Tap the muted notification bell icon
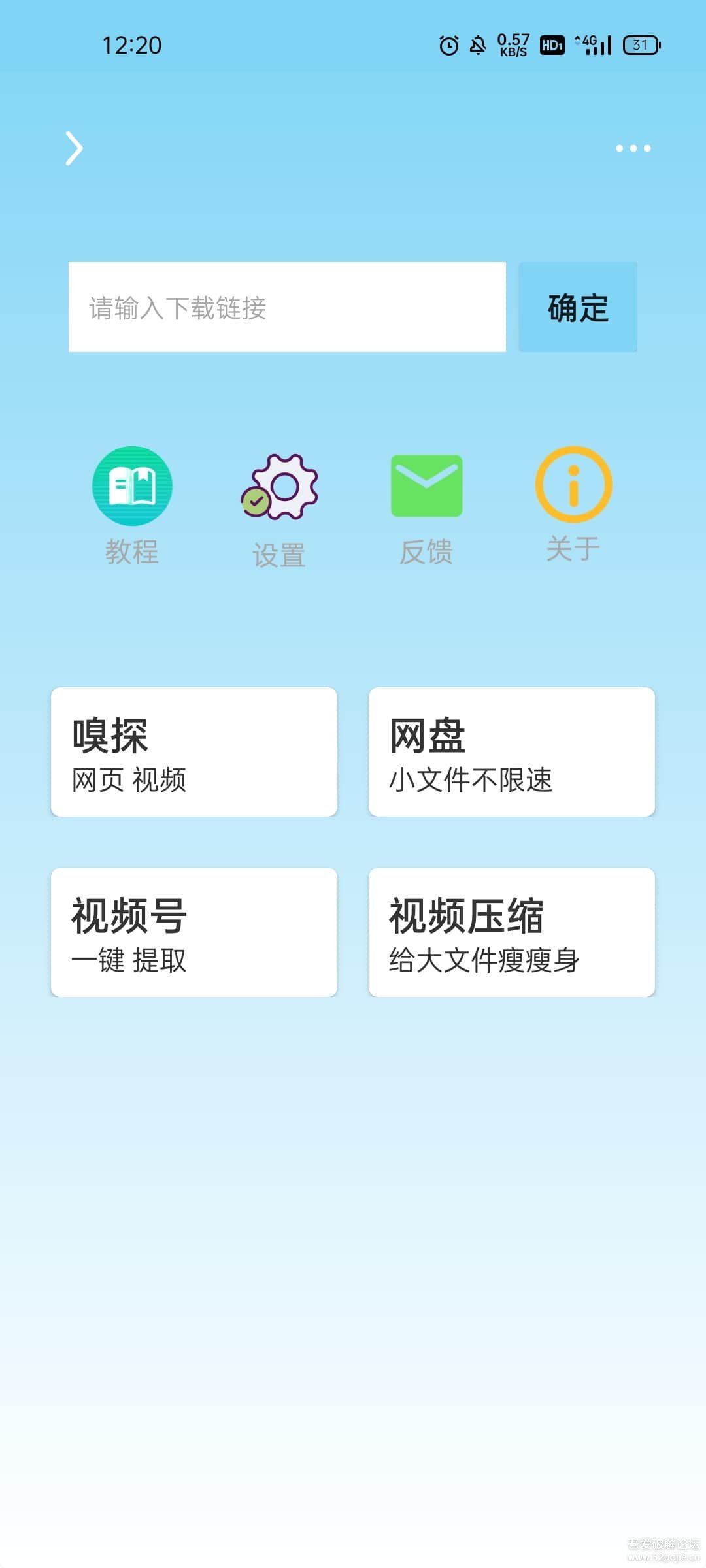The width and height of the screenshot is (706, 1568). (477, 44)
